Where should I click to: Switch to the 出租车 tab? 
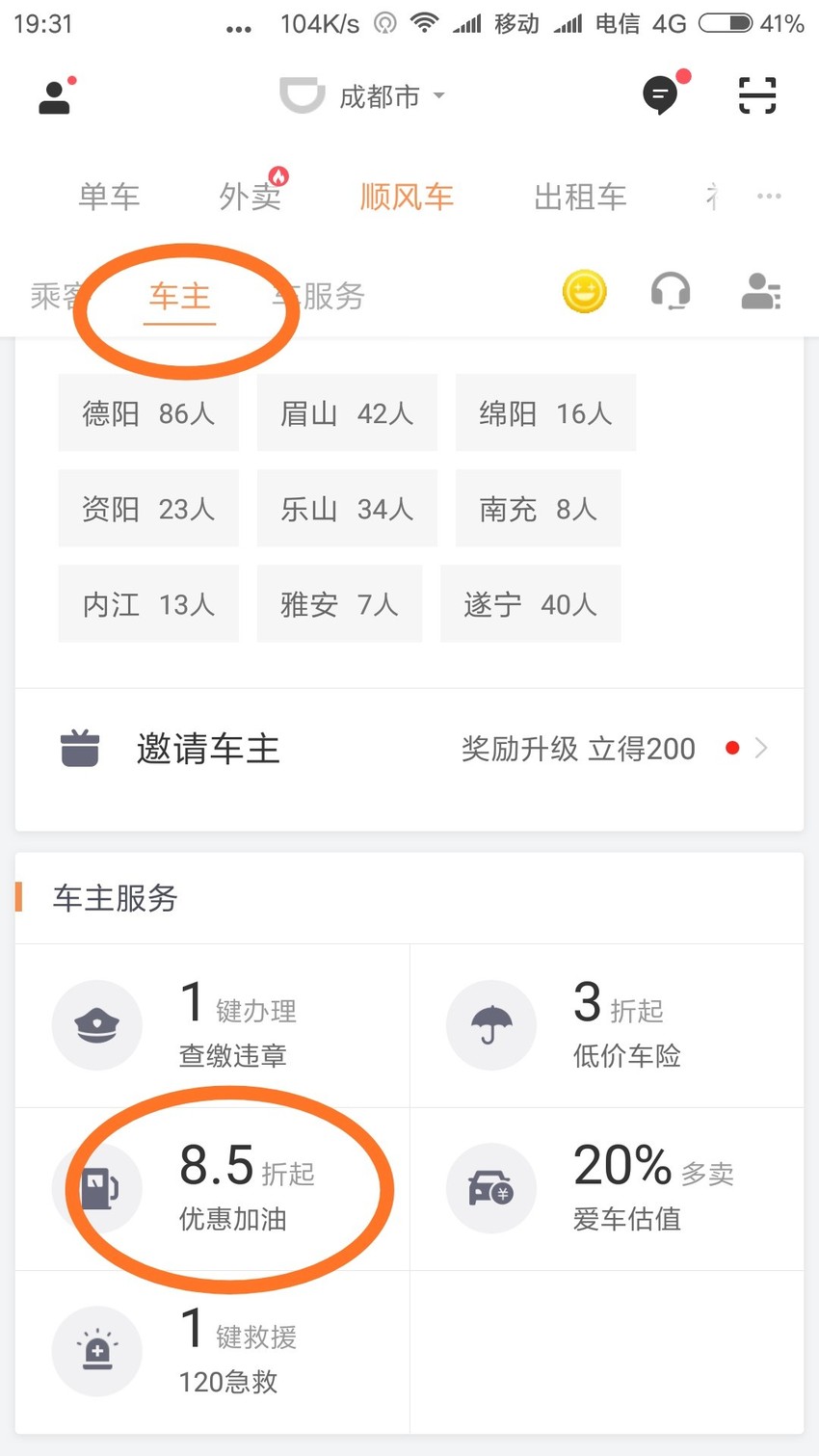pos(580,197)
